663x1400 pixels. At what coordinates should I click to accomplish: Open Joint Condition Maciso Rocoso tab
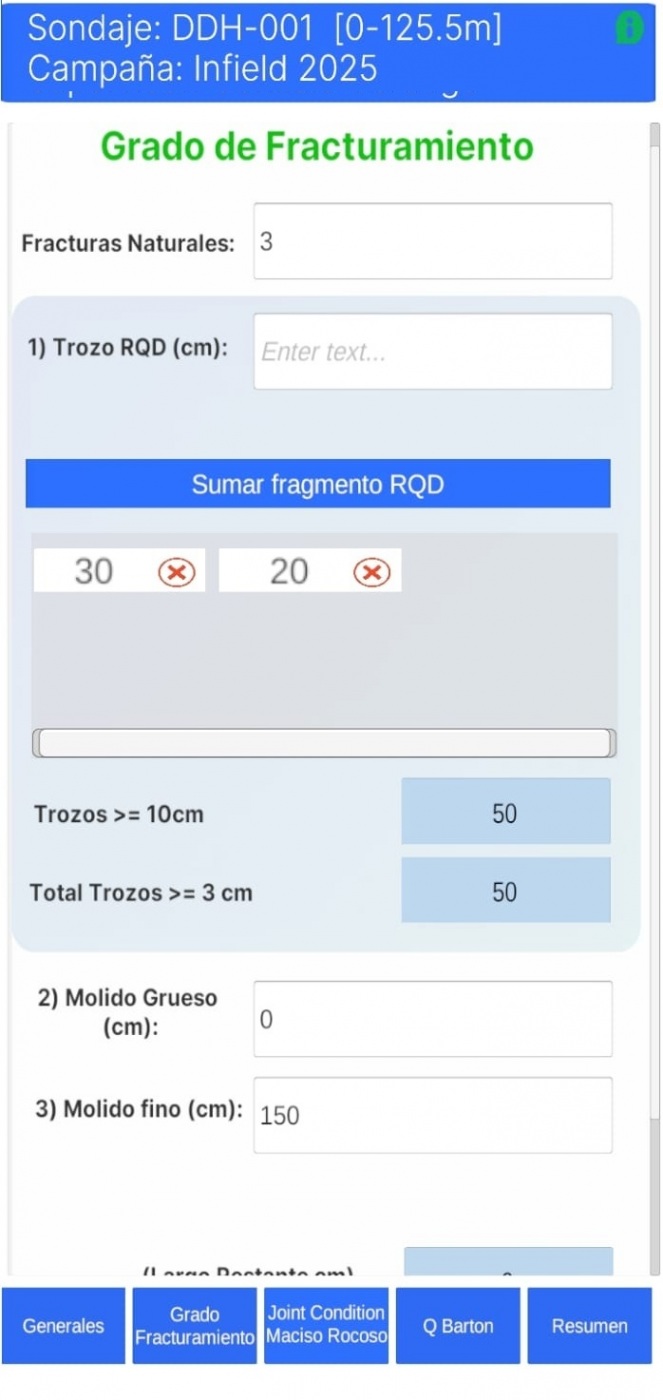[x=326, y=1326]
